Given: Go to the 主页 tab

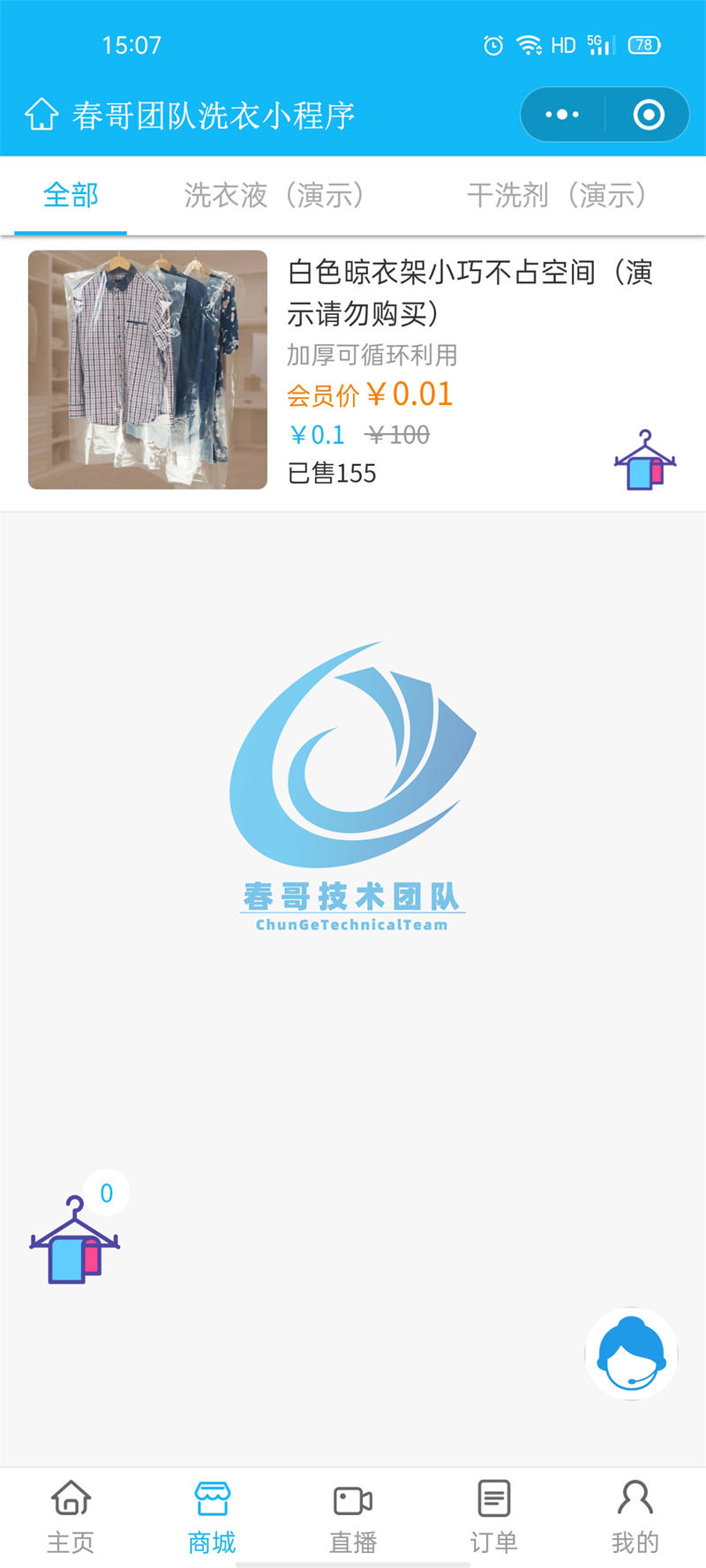Looking at the screenshot, I should [71, 1517].
